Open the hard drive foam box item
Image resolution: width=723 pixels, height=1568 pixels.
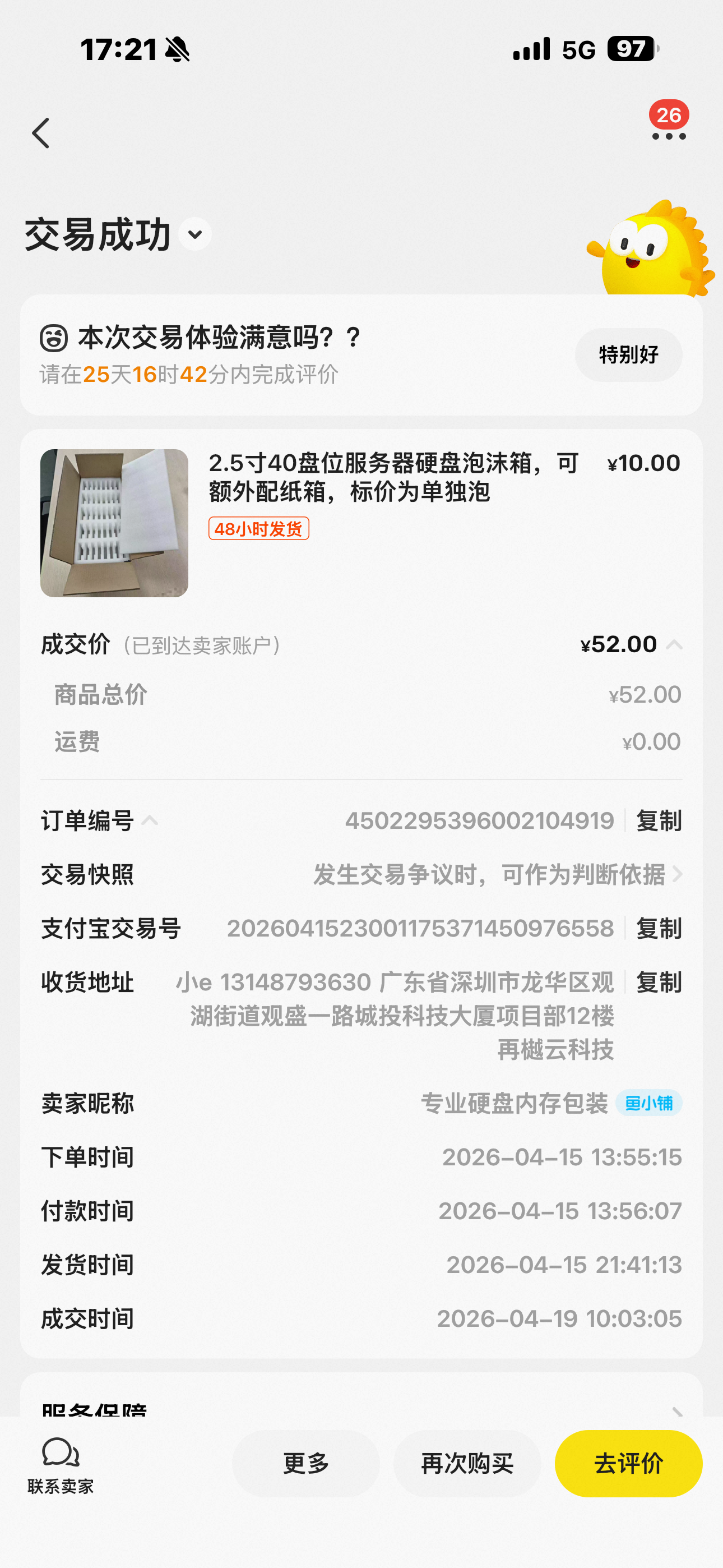click(x=114, y=523)
